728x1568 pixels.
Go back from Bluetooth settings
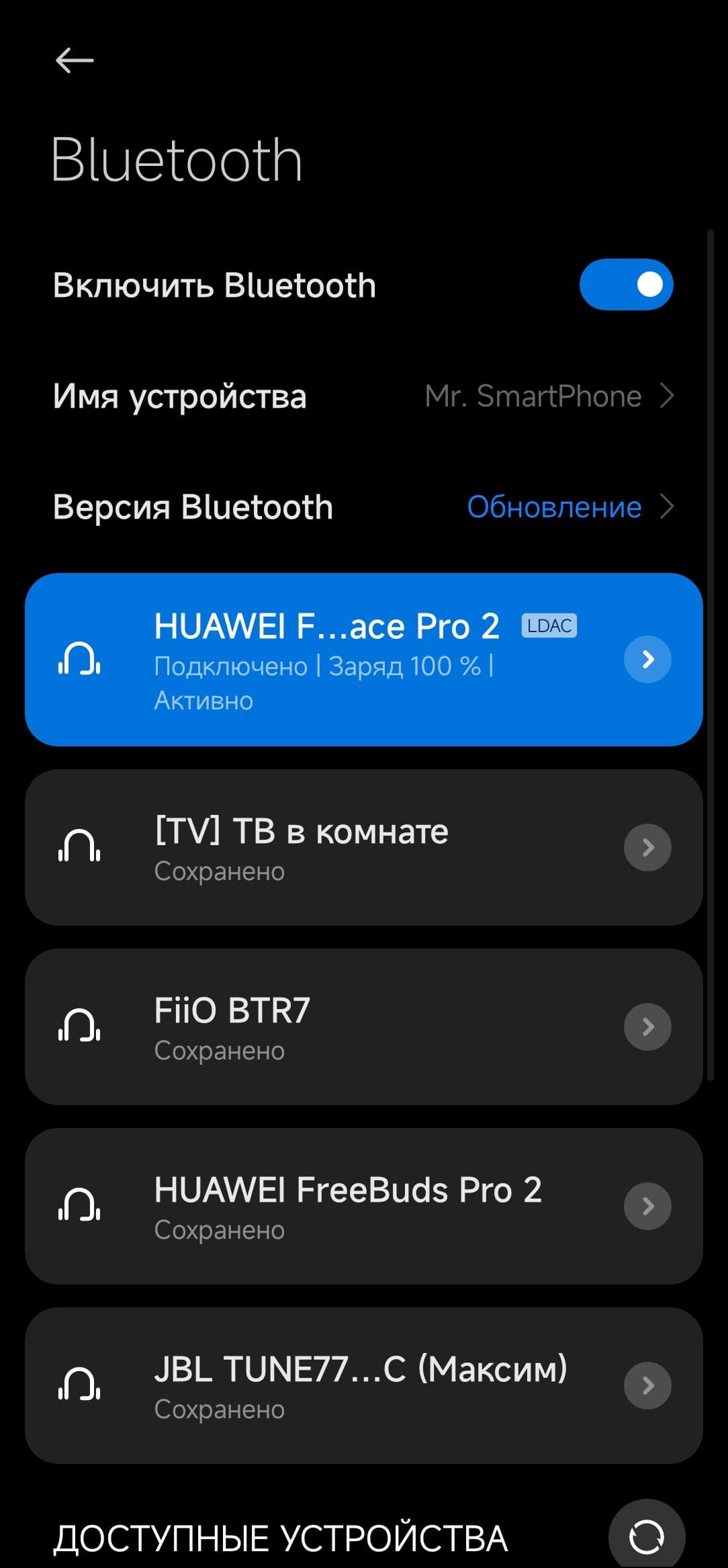75,61
